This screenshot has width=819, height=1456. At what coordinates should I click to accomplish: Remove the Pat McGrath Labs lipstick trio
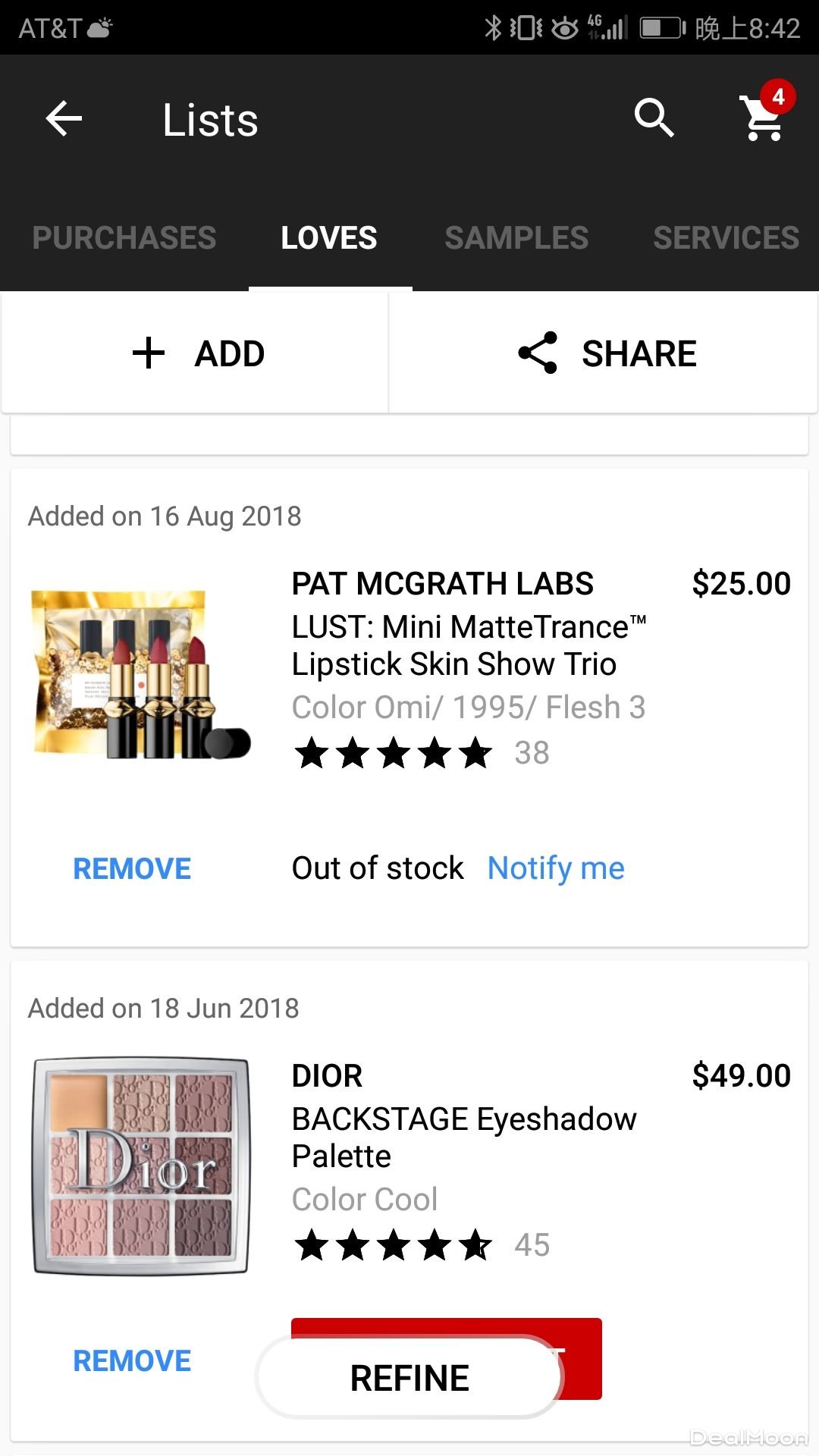(132, 869)
